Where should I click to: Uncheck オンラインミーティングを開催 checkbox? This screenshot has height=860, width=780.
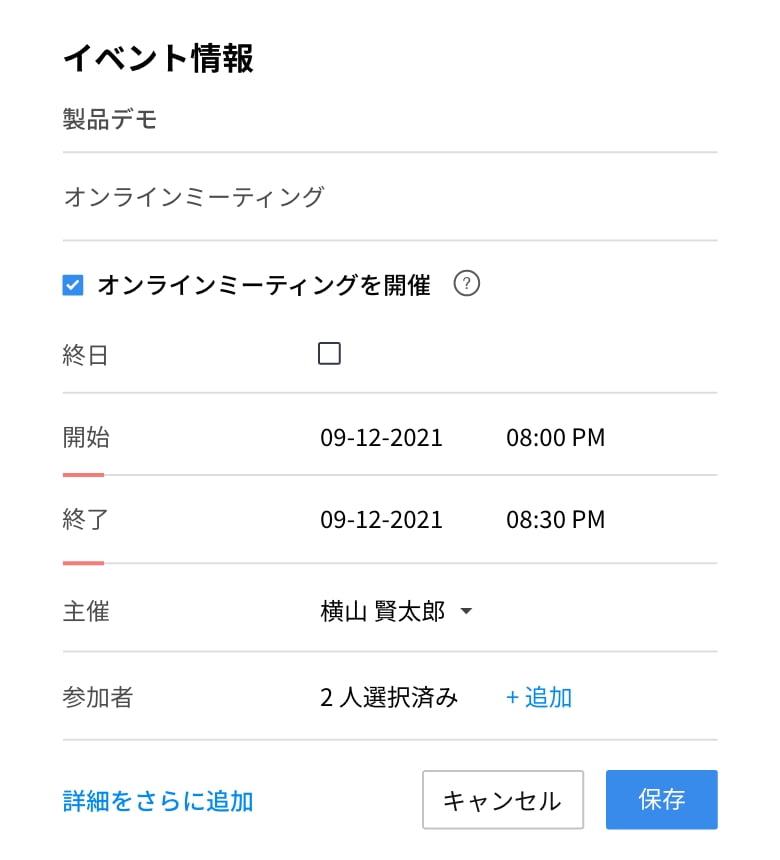[x=73, y=286]
